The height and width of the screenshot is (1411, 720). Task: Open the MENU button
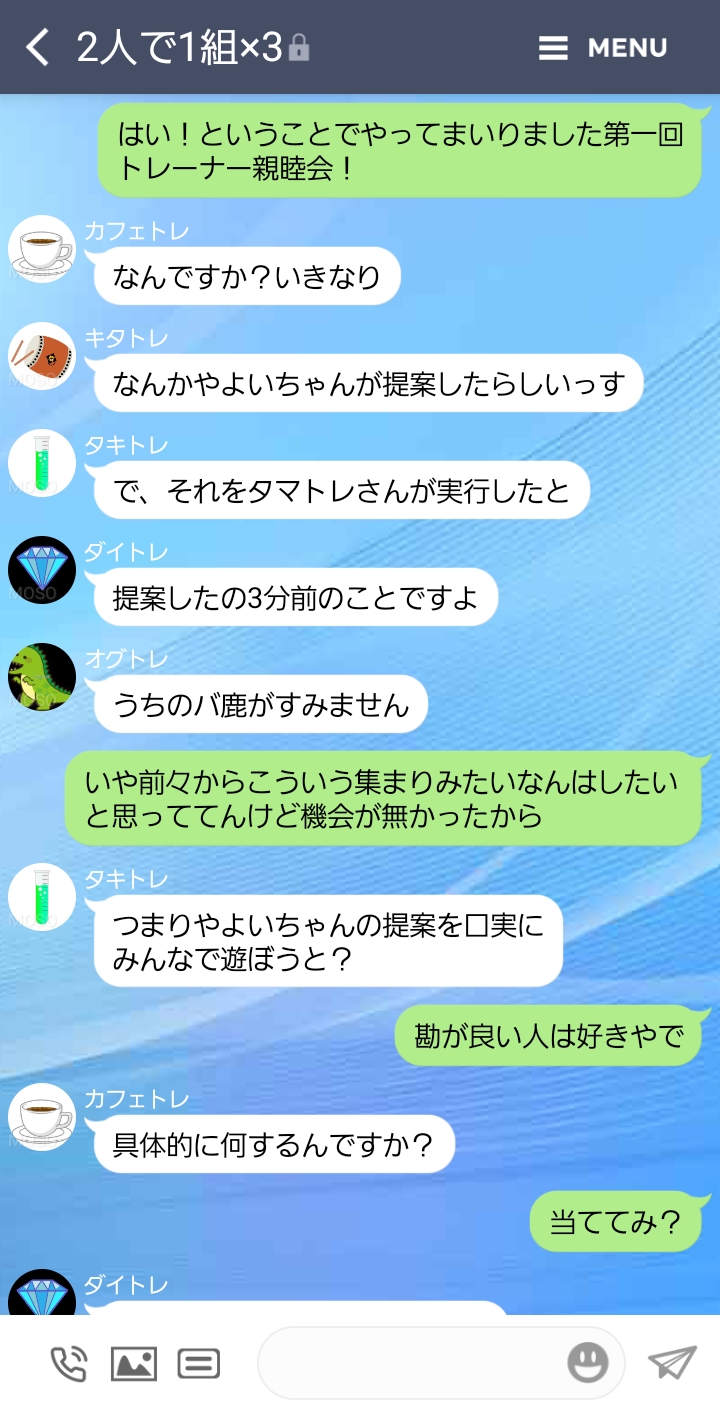tap(603, 48)
